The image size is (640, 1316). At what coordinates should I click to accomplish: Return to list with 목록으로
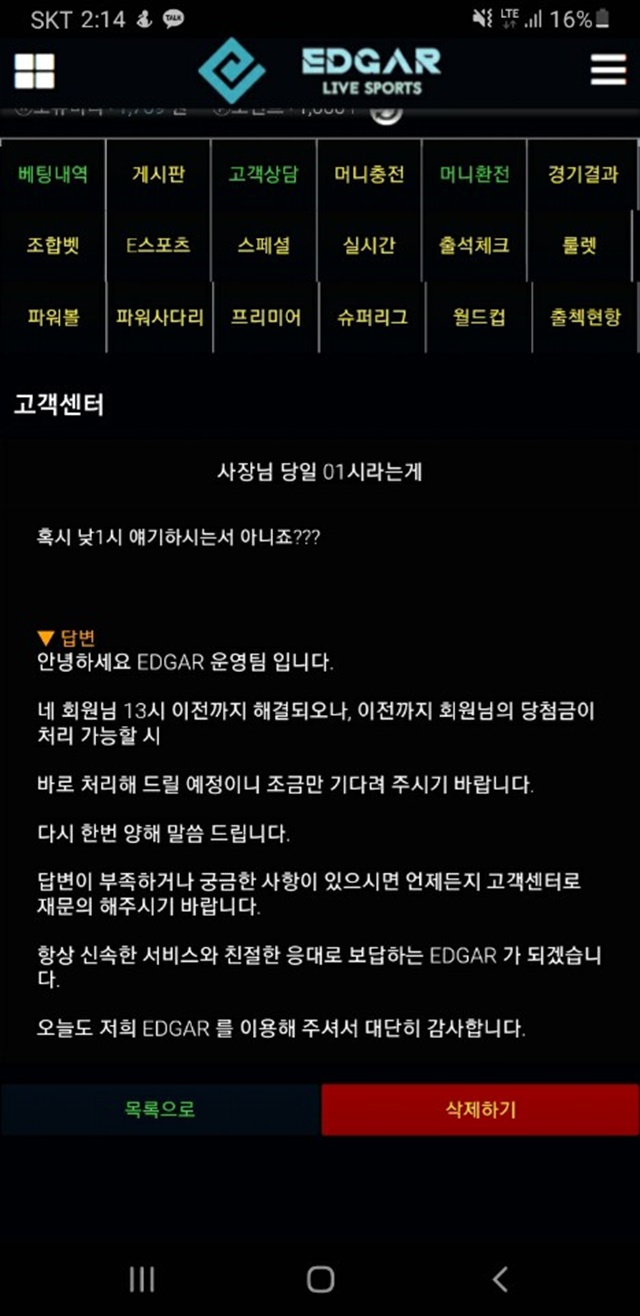[x=160, y=1109]
